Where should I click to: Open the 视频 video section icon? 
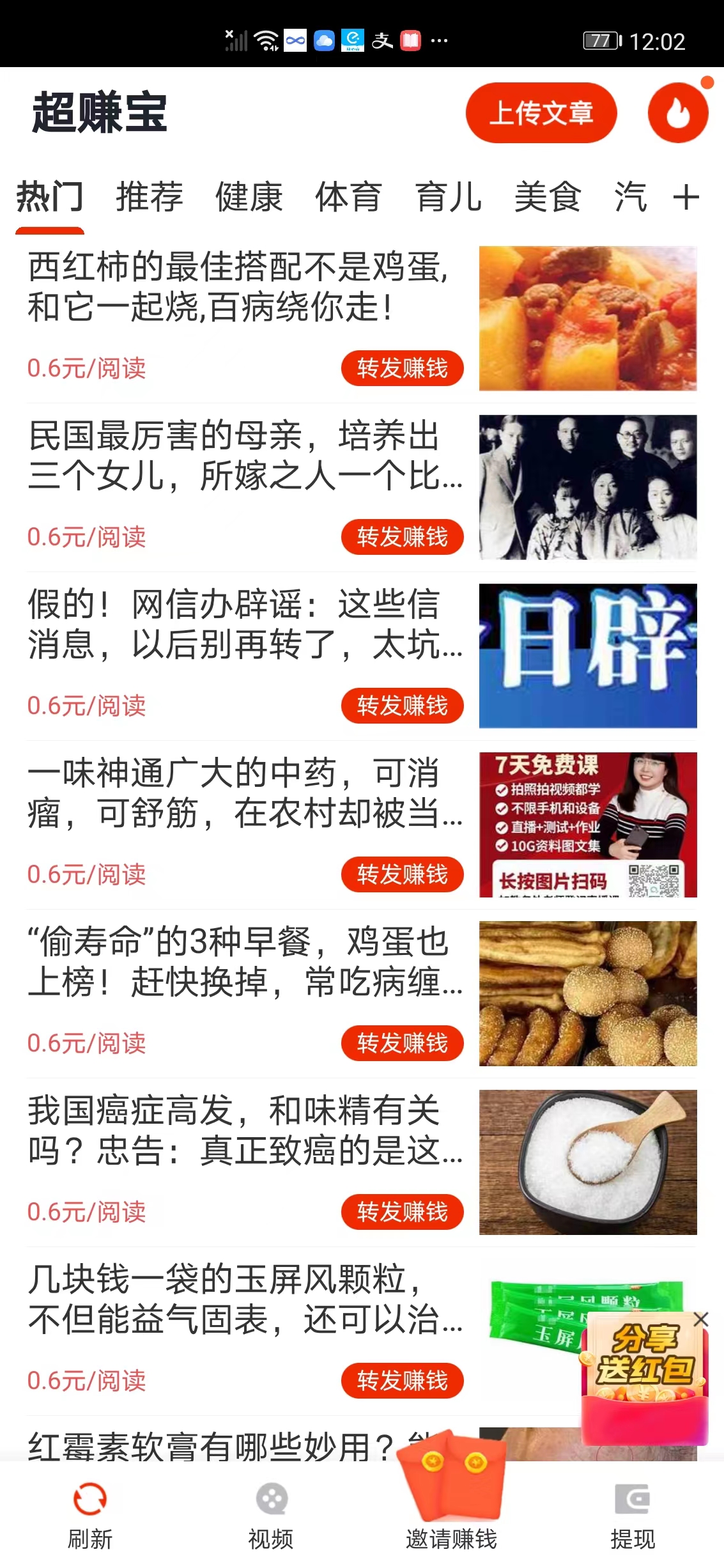coord(272,1499)
